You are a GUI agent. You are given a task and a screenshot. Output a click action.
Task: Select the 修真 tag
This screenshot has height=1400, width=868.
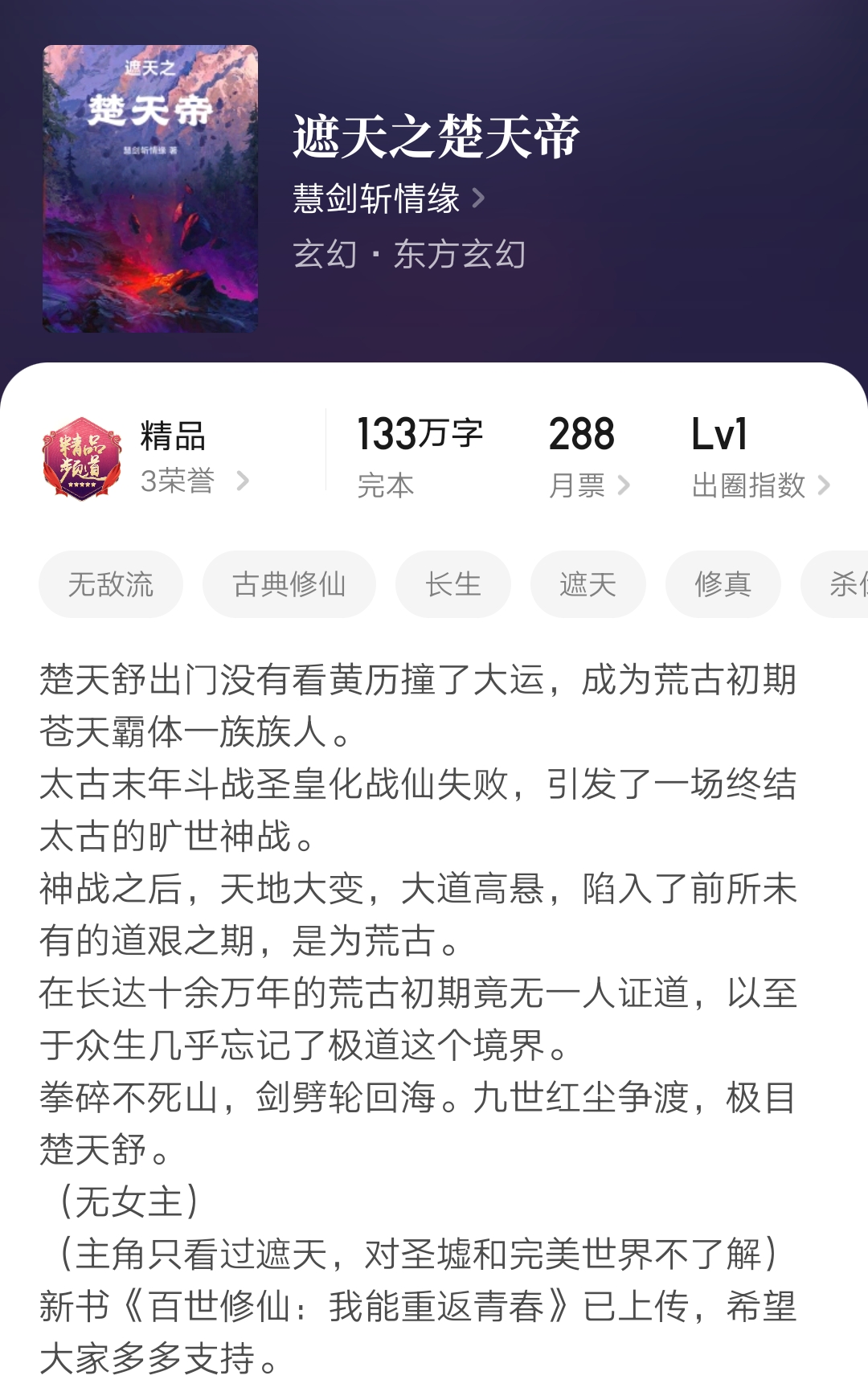(722, 585)
